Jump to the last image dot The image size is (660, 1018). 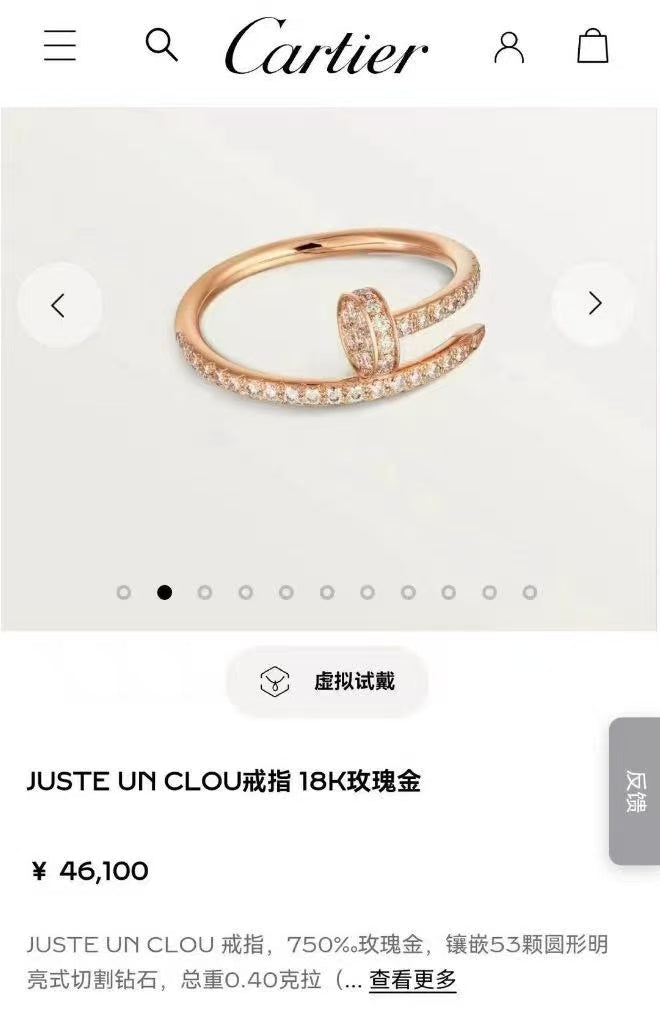point(530,592)
